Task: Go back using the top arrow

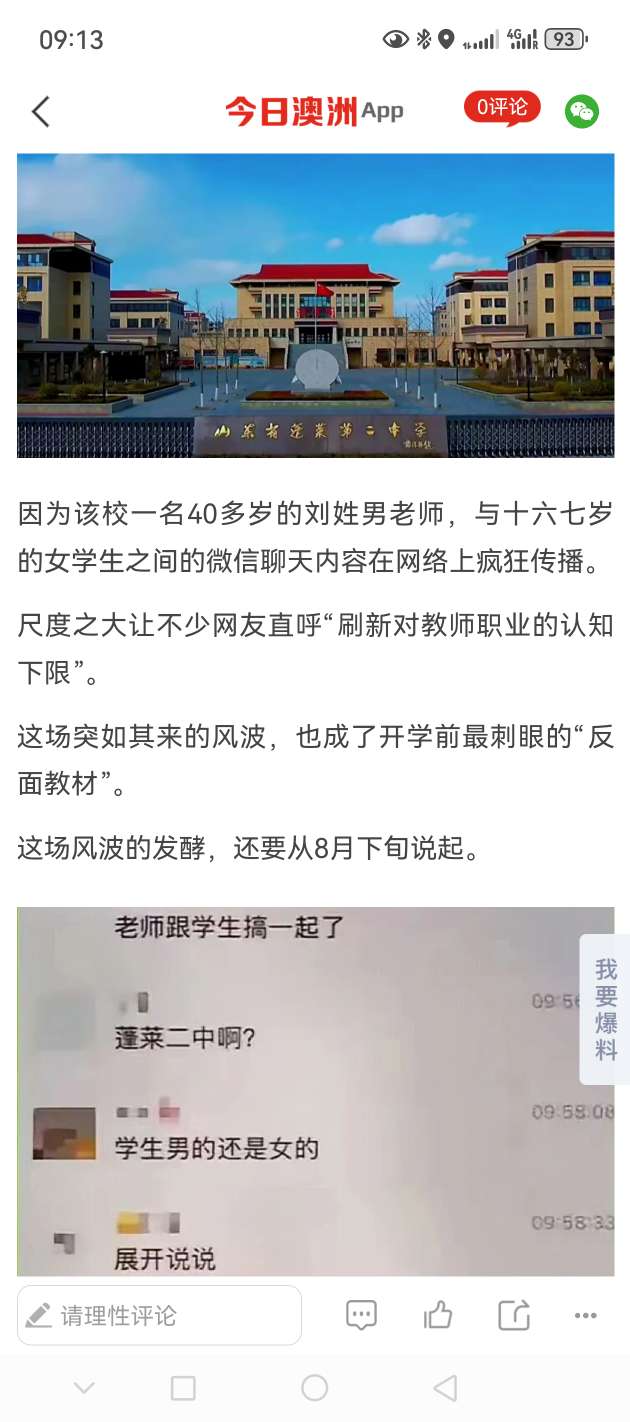Action: (41, 111)
